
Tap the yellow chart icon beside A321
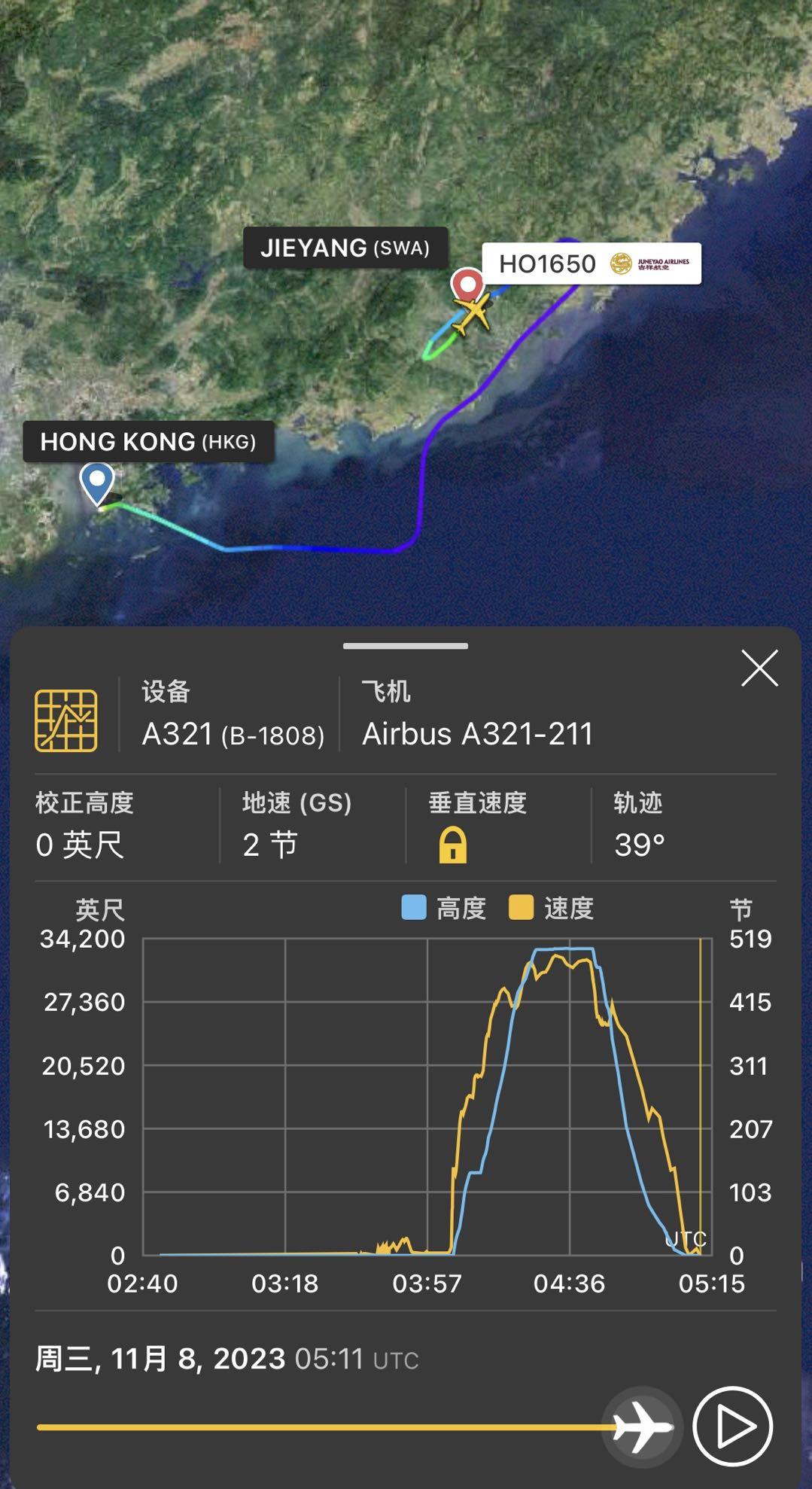pos(66,720)
